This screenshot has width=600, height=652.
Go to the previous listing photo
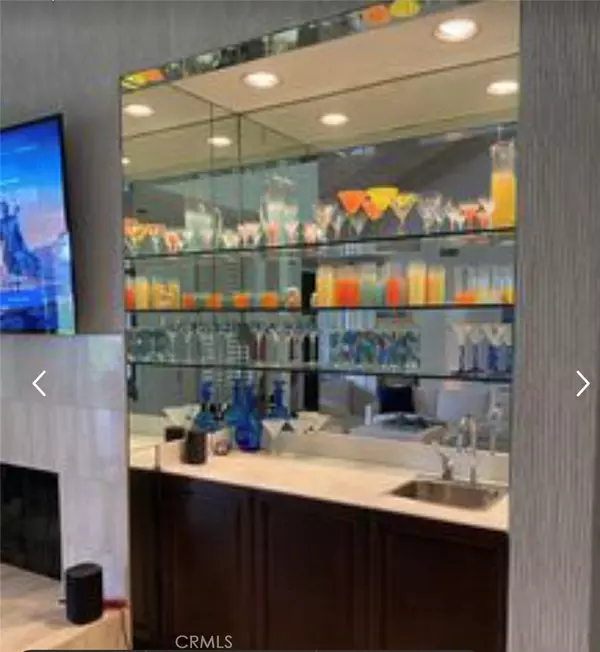[39, 383]
